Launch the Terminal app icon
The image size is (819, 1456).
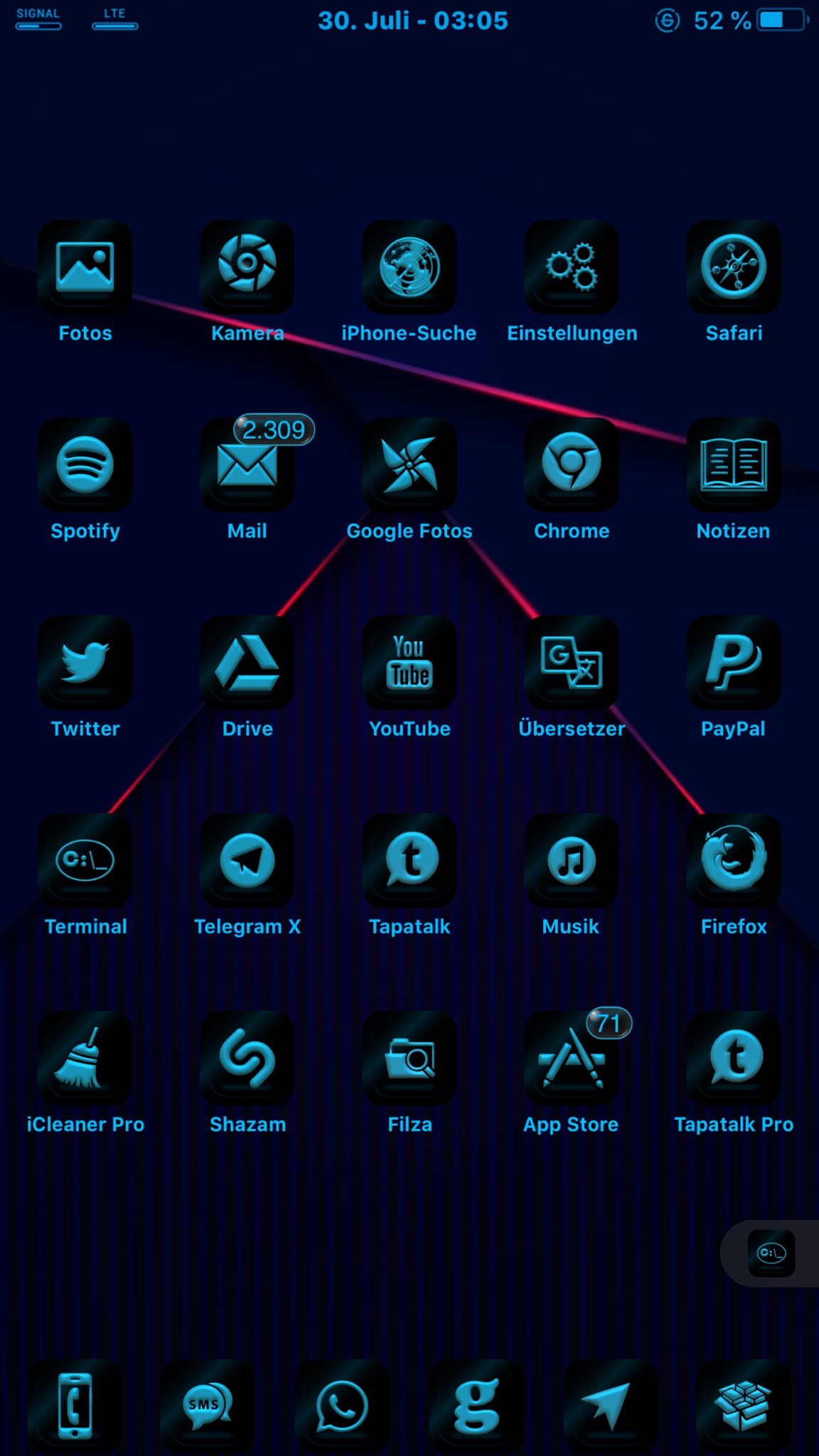(x=85, y=860)
